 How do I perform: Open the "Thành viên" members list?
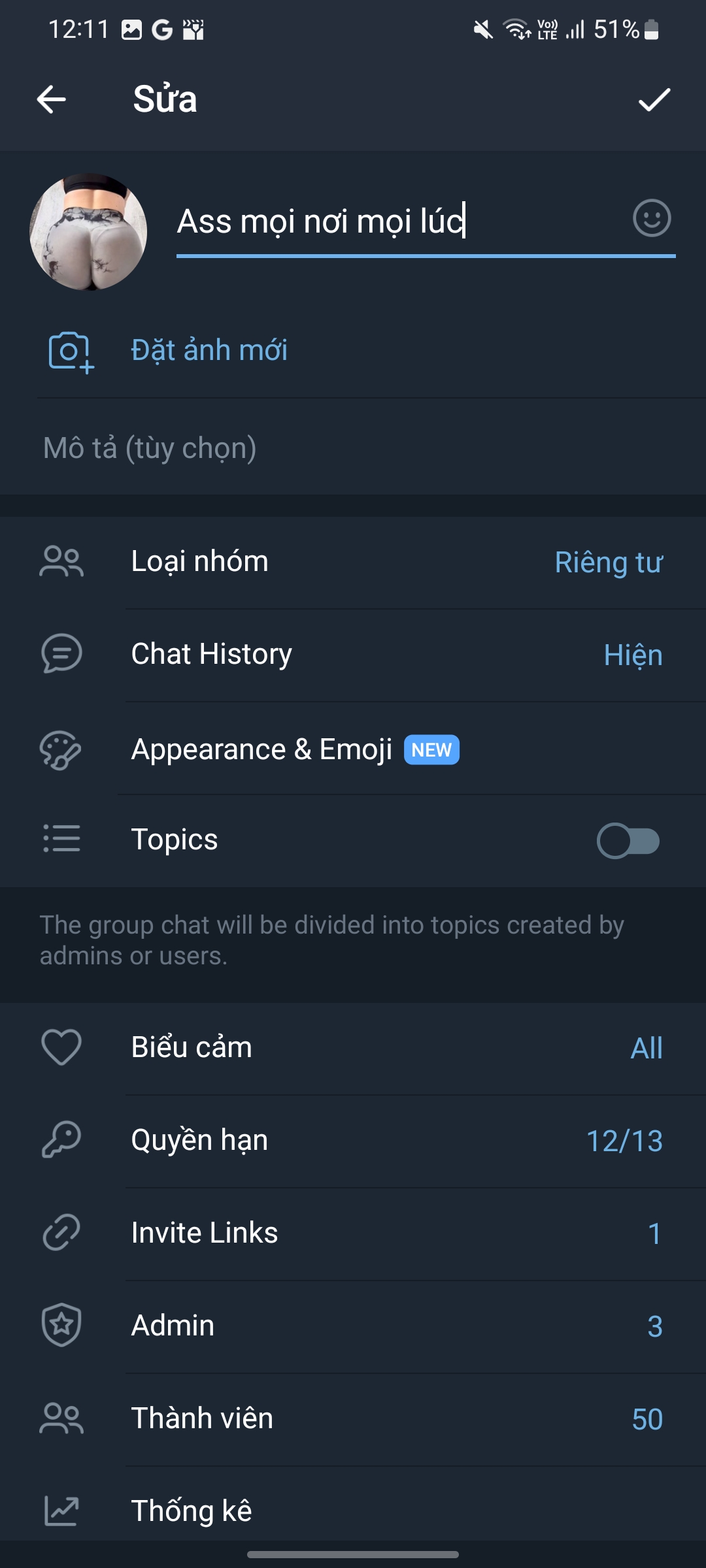coord(353,1418)
